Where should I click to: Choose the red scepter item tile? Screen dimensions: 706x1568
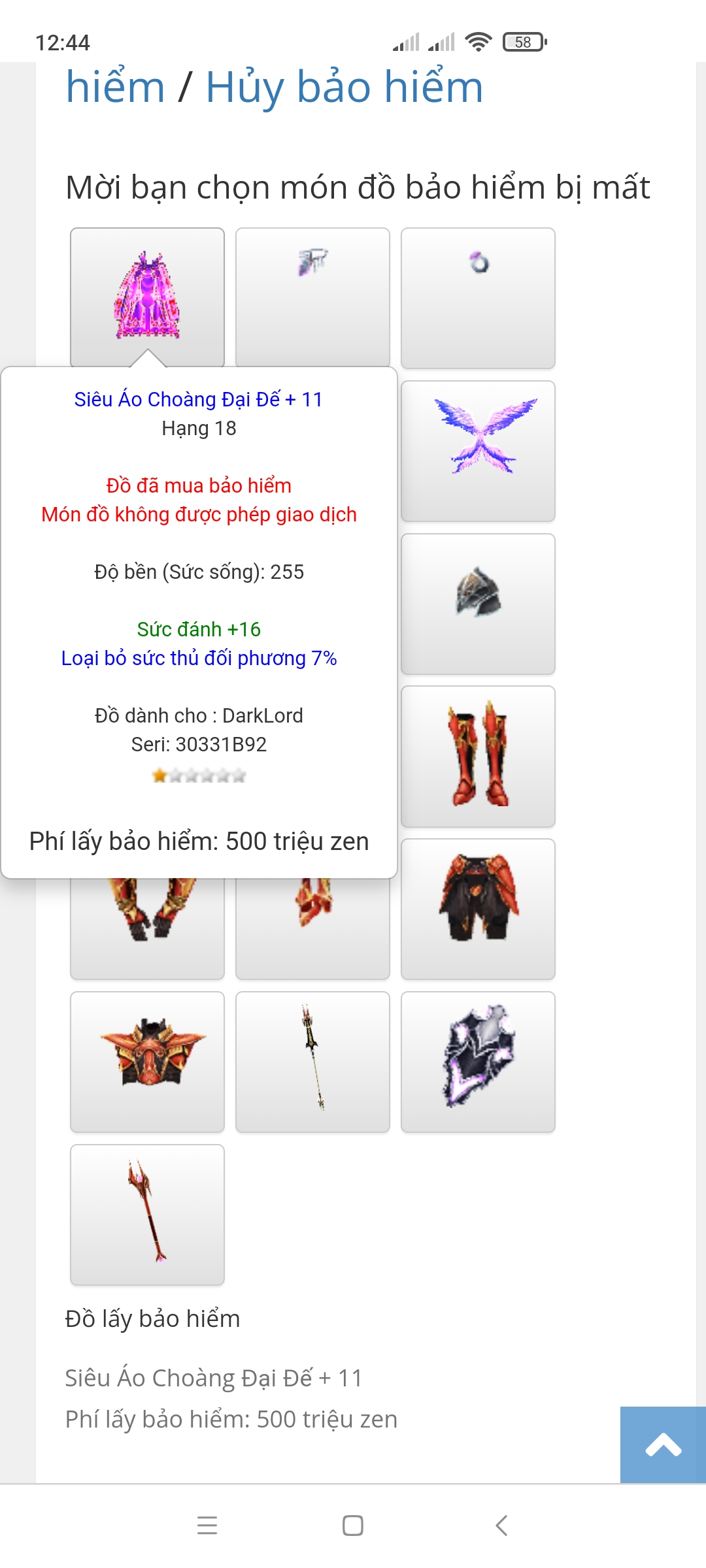coord(147,1215)
